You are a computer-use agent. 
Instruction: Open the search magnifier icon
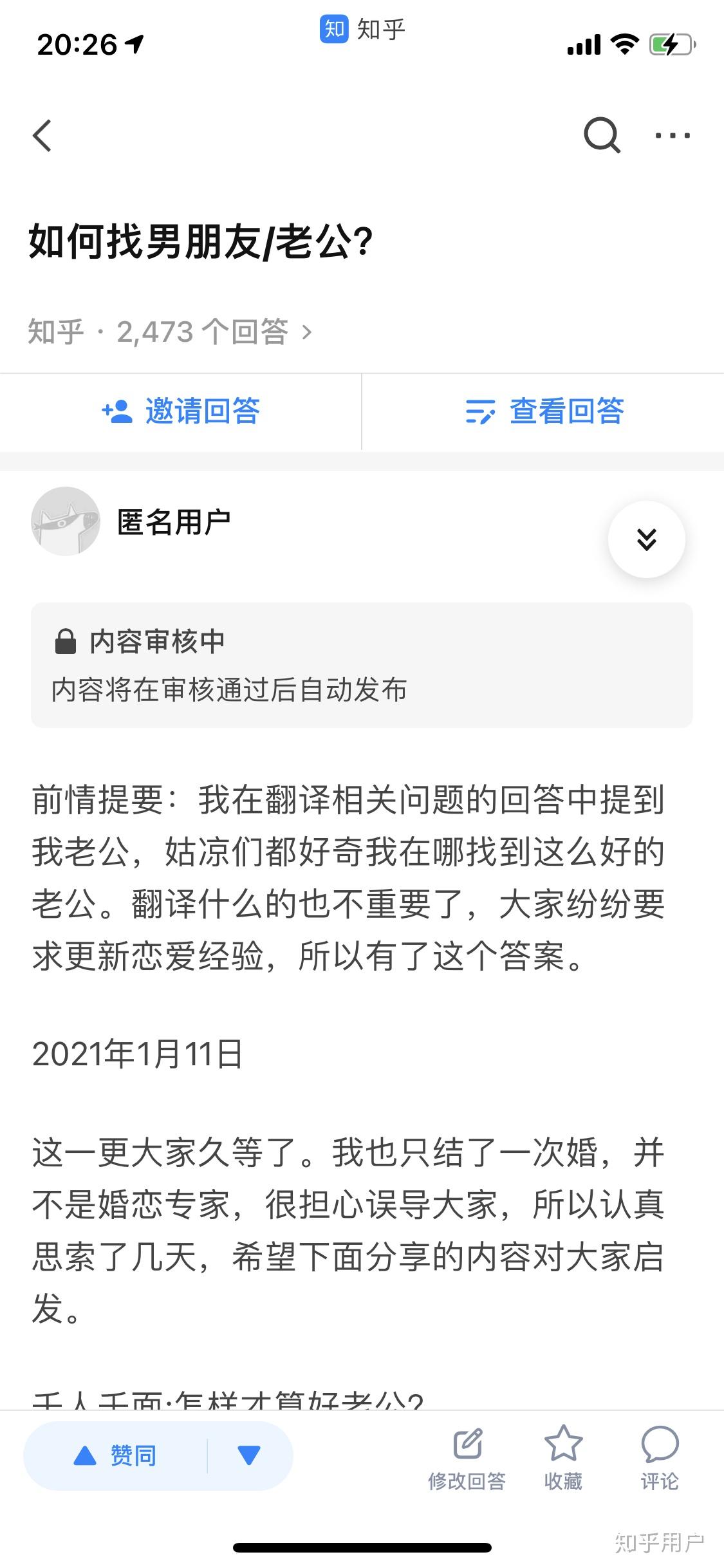tap(601, 135)
